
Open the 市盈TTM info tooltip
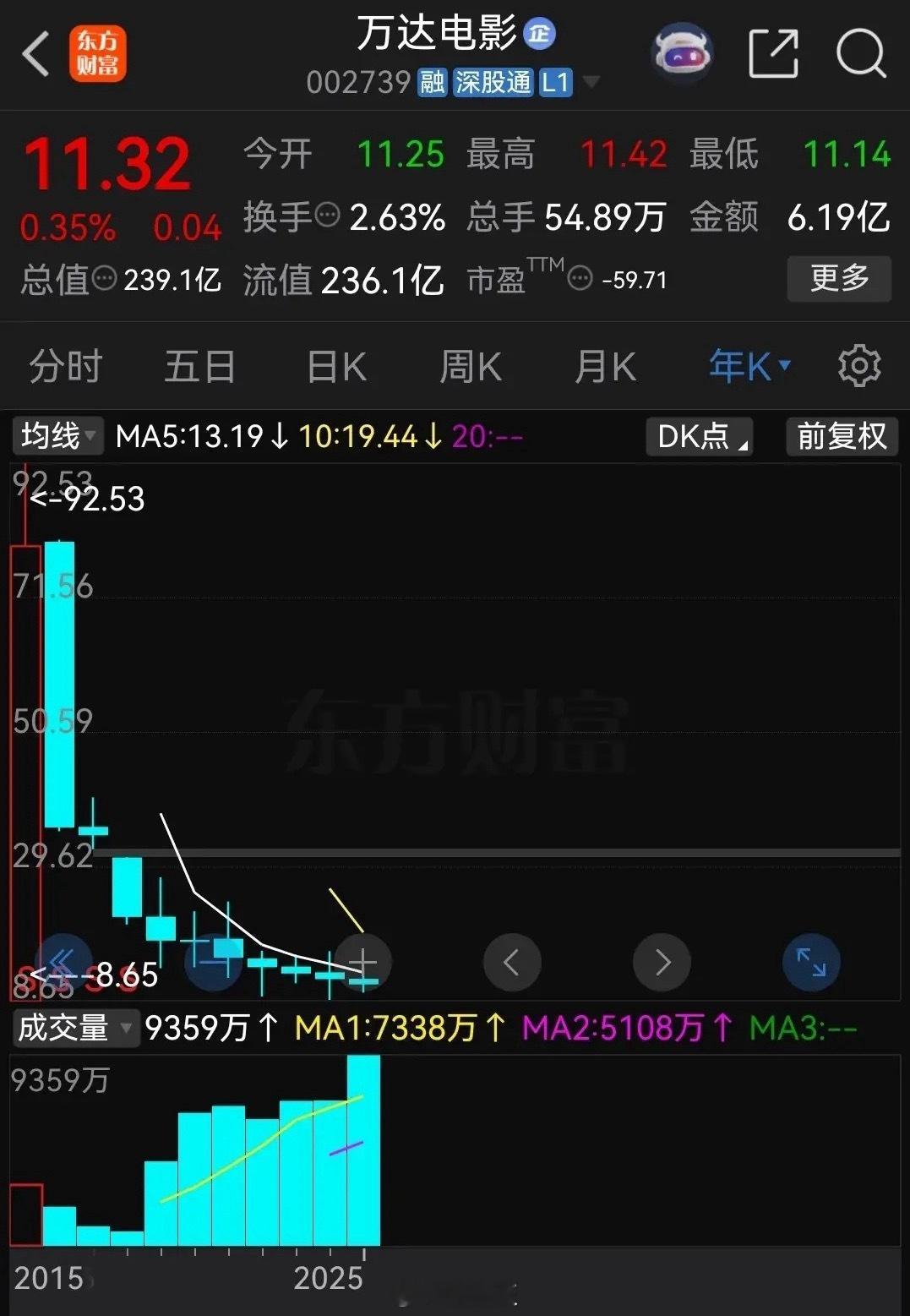(580, 279)
